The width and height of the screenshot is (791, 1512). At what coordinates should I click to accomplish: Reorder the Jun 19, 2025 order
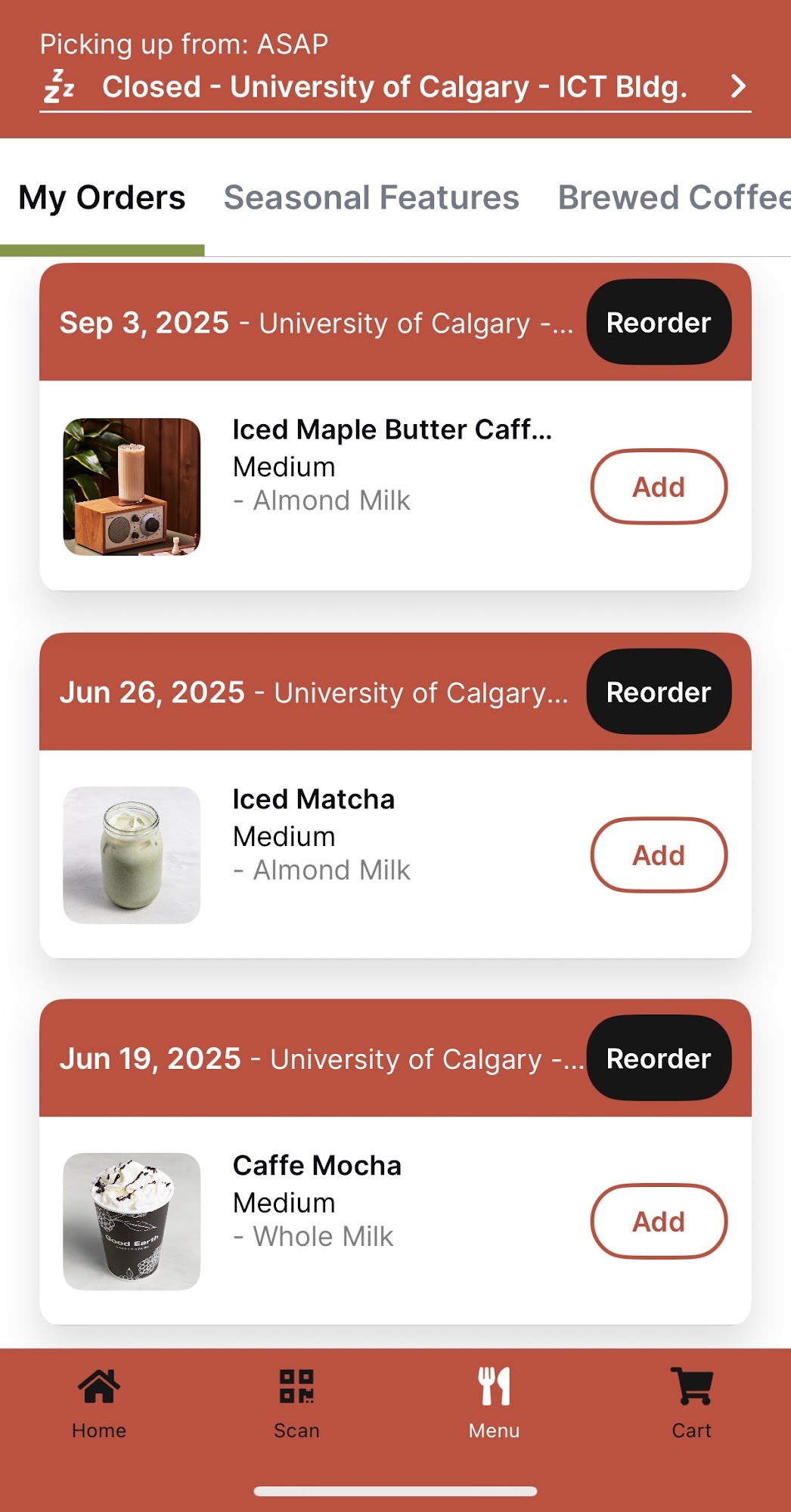pos(659,1058)
